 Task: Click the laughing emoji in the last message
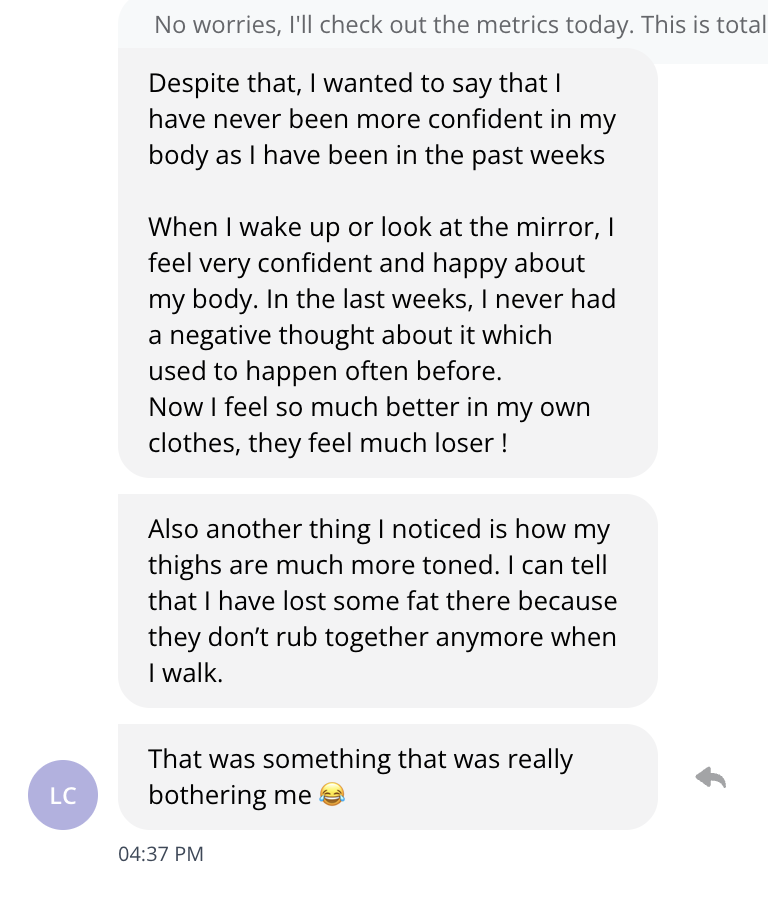pyautogui.click(x=331, y=795)
